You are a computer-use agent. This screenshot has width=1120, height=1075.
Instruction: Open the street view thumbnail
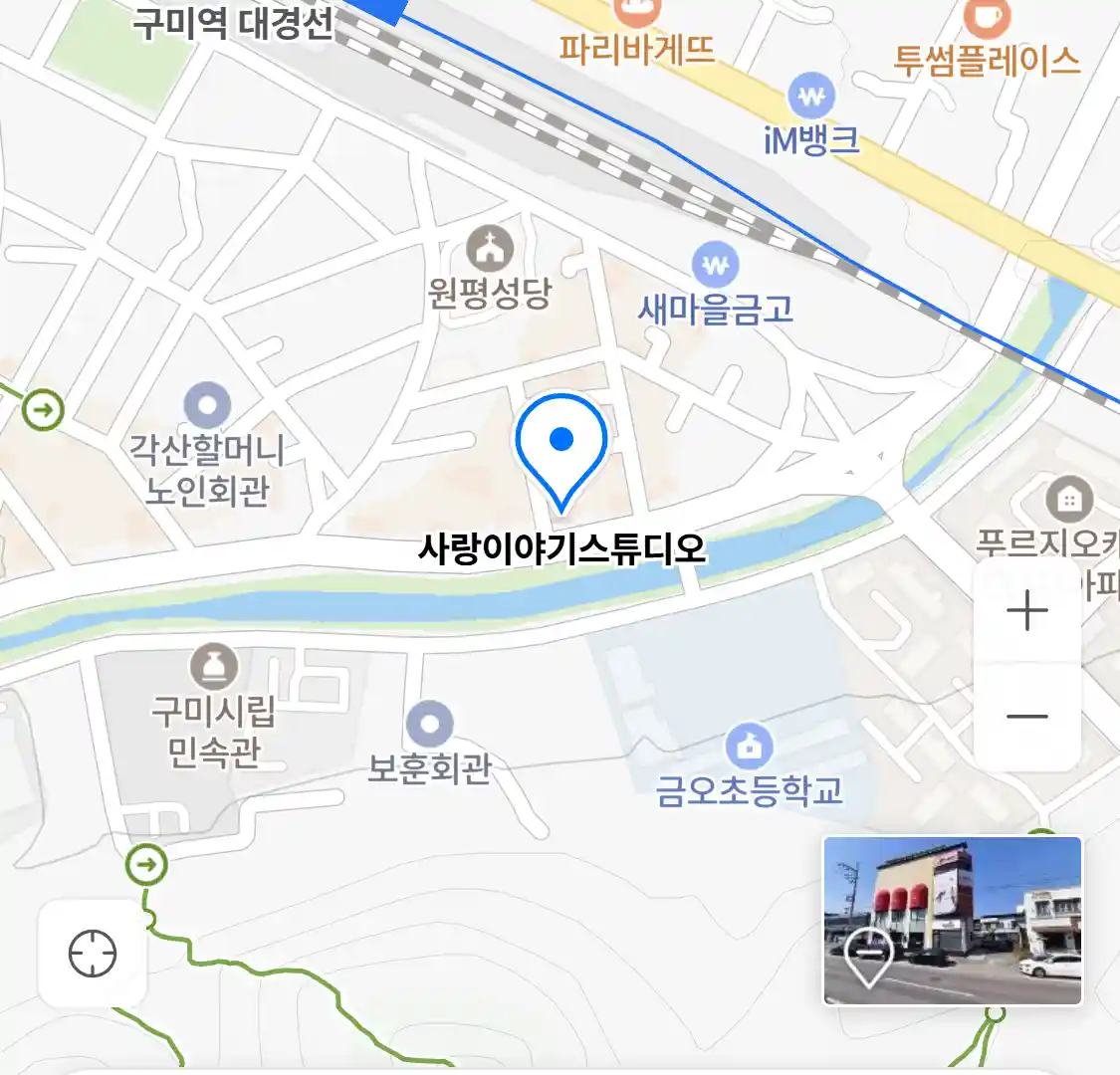(952, 921)
